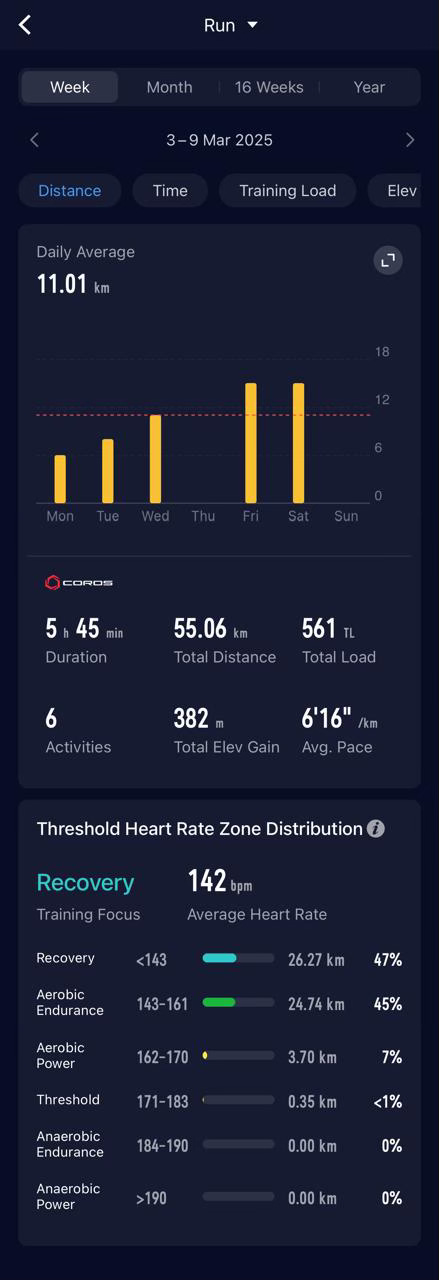Screen dimensions: 439x1280
Task: Go to the next week
Action: click(x=409, y=140)
